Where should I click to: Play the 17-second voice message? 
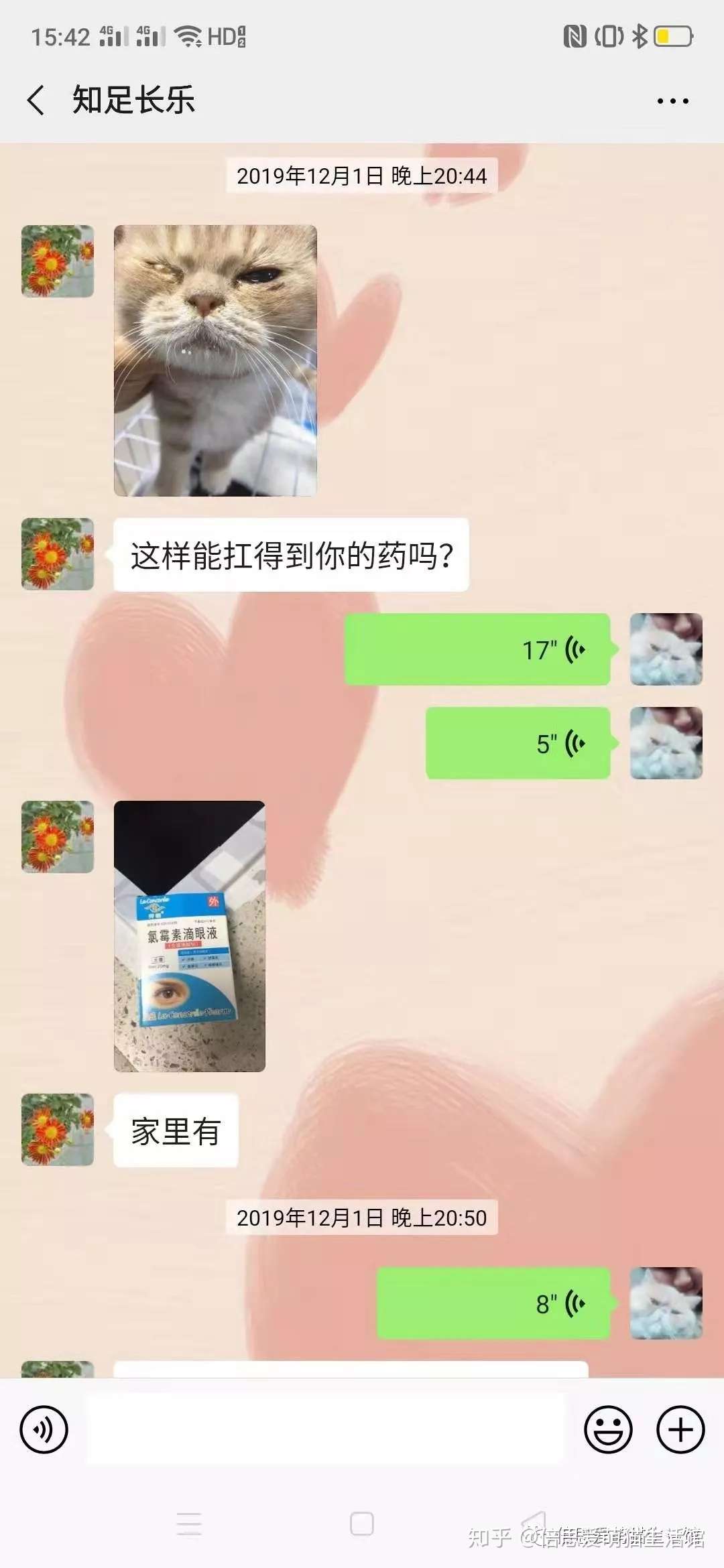coord(477,649)
